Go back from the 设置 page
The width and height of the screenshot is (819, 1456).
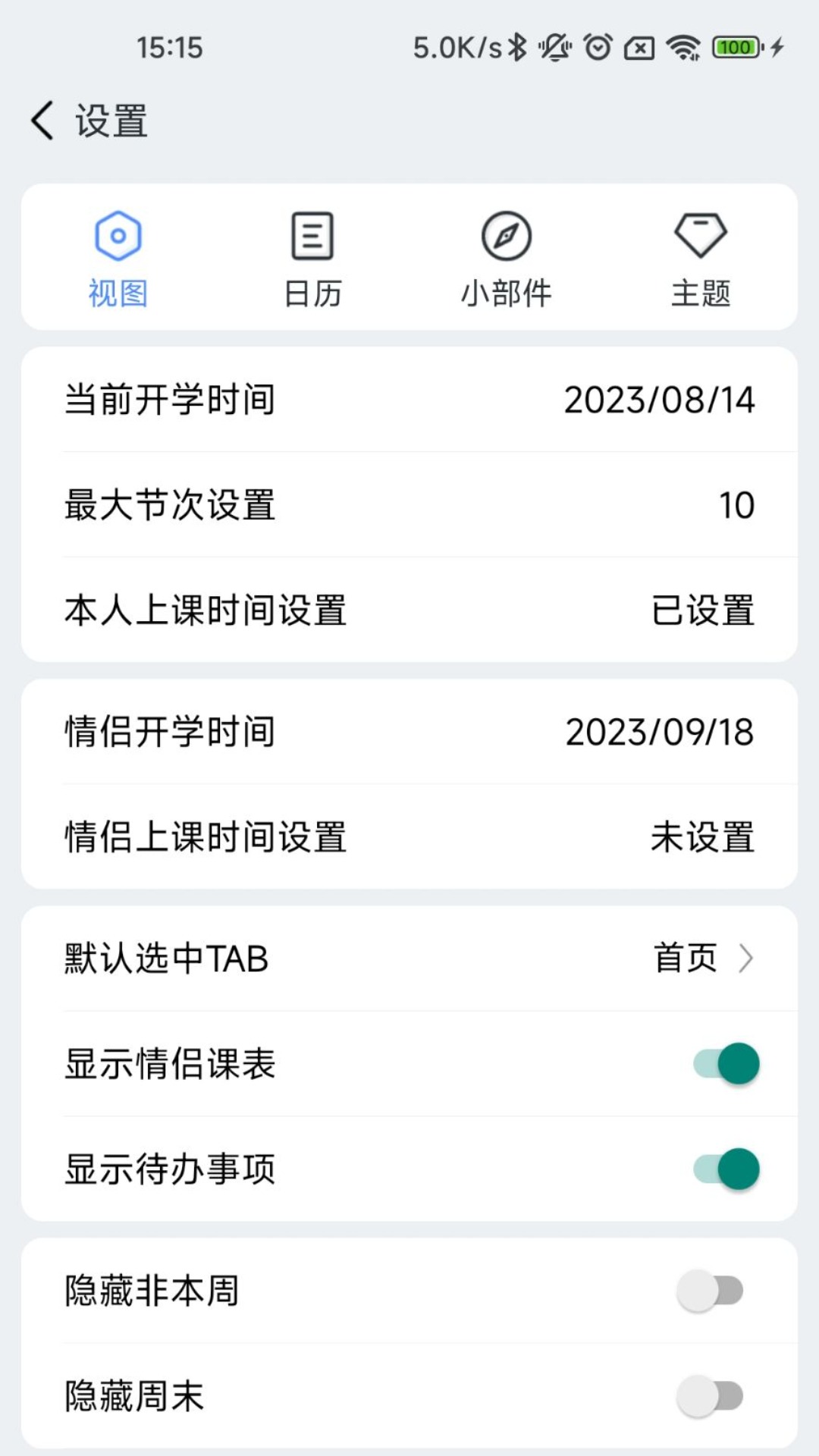(x=43, y=121)
